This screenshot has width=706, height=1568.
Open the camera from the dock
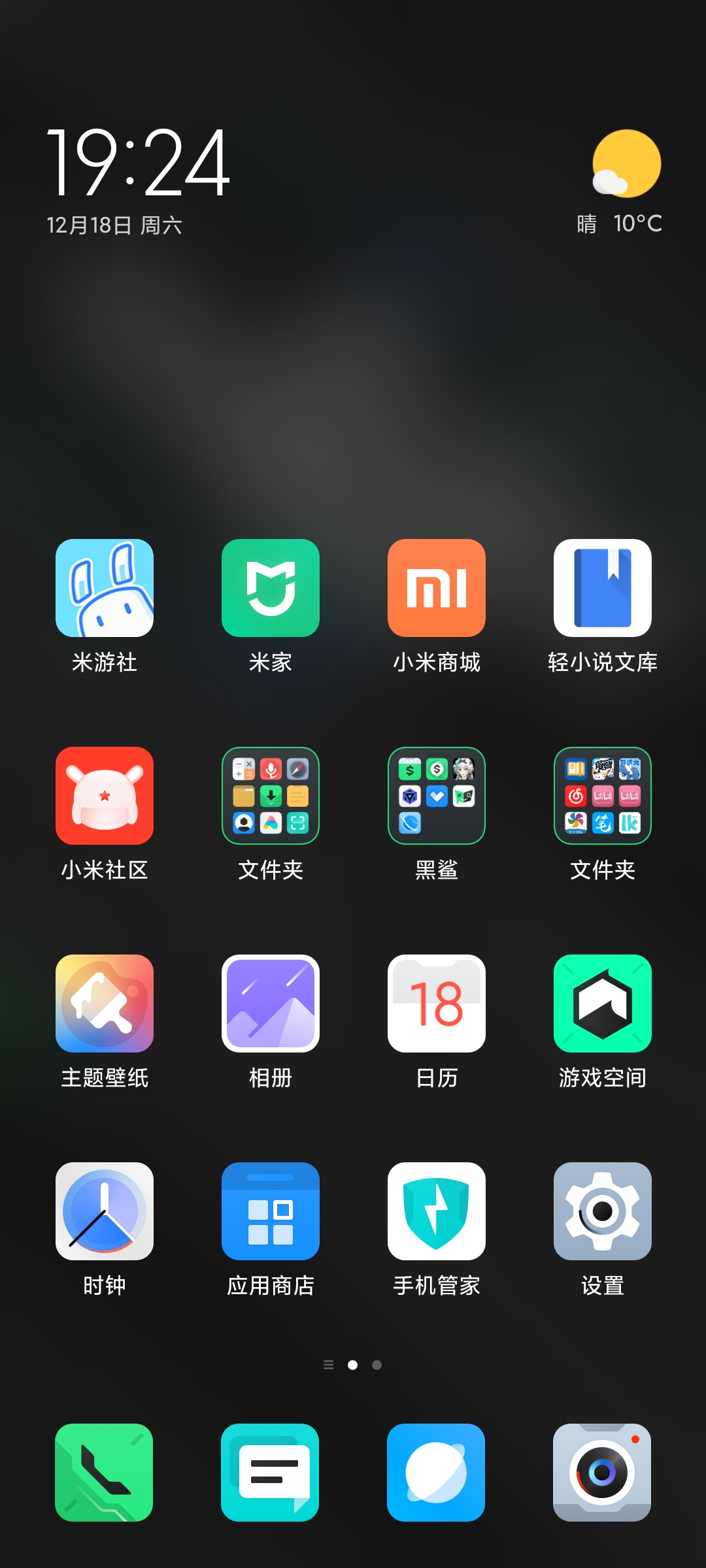(602, 1473)
